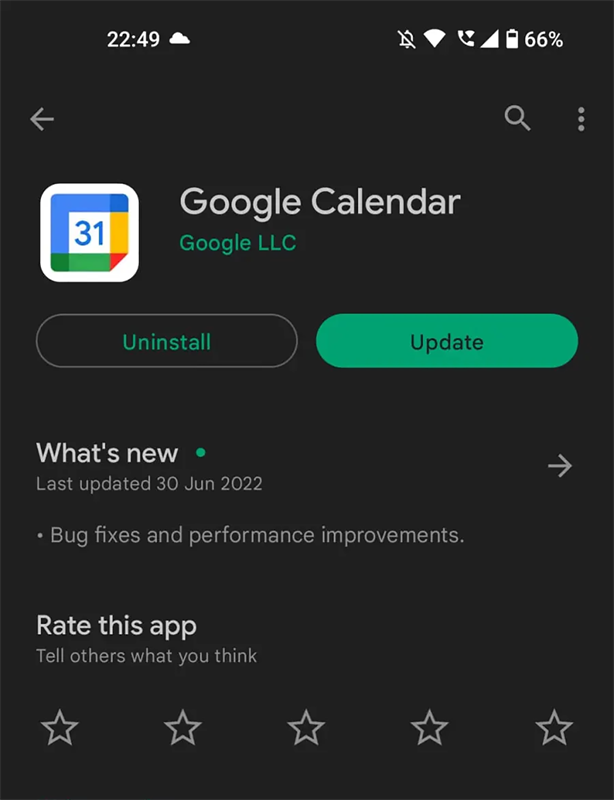Viewport: 614px width, 800px height.
Task: Open the three-dot overflow menu
Action: click(x=581, y=120)
